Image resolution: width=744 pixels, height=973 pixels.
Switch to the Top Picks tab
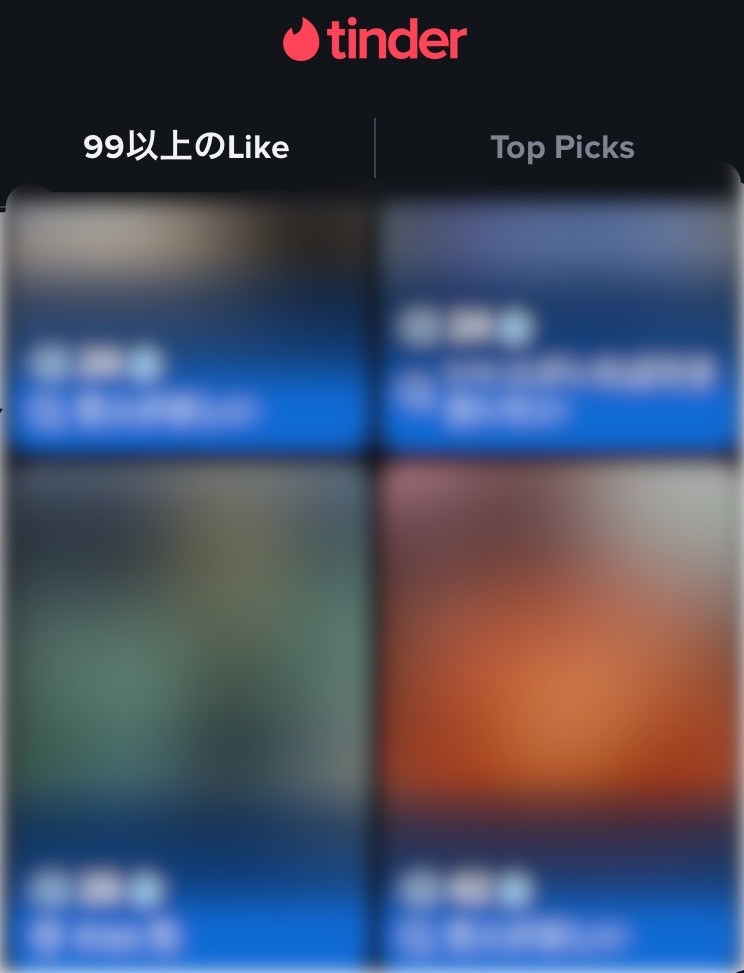[562, 148]
